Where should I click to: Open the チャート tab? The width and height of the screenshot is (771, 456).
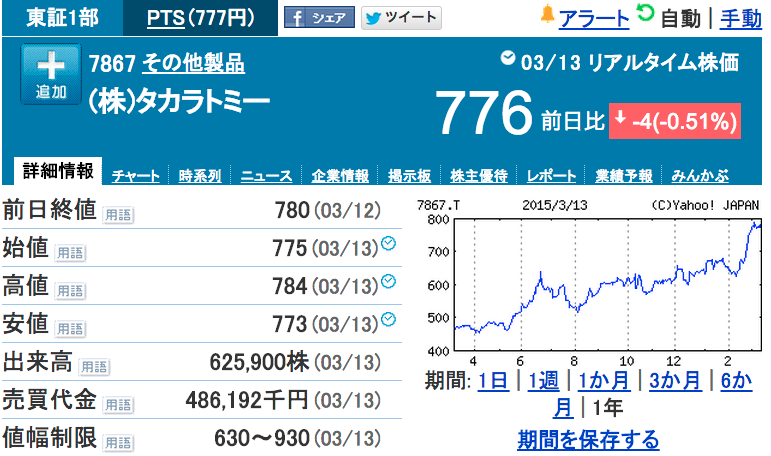pyautogui.click(x=136, y=176)
